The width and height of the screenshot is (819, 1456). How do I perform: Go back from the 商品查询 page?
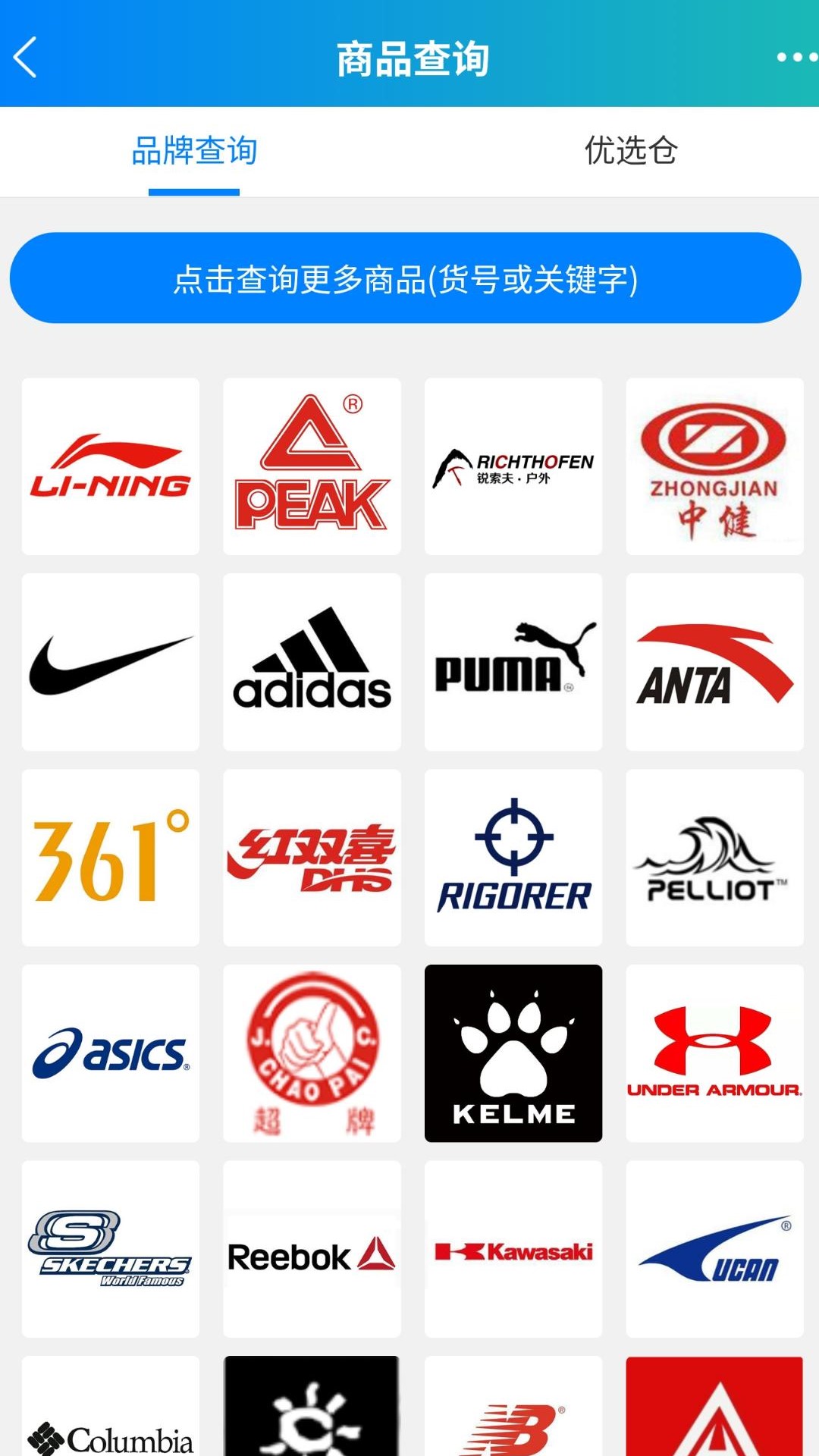coord(26,58)
